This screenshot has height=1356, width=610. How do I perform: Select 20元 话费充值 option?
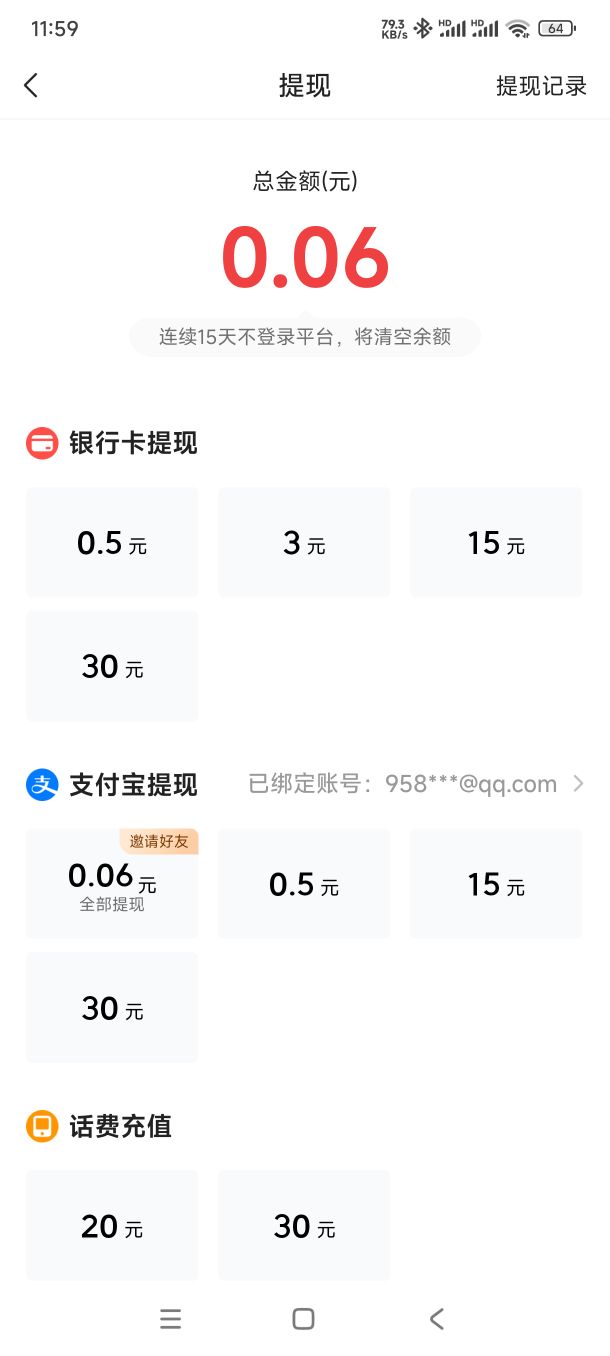(112, 1226)
